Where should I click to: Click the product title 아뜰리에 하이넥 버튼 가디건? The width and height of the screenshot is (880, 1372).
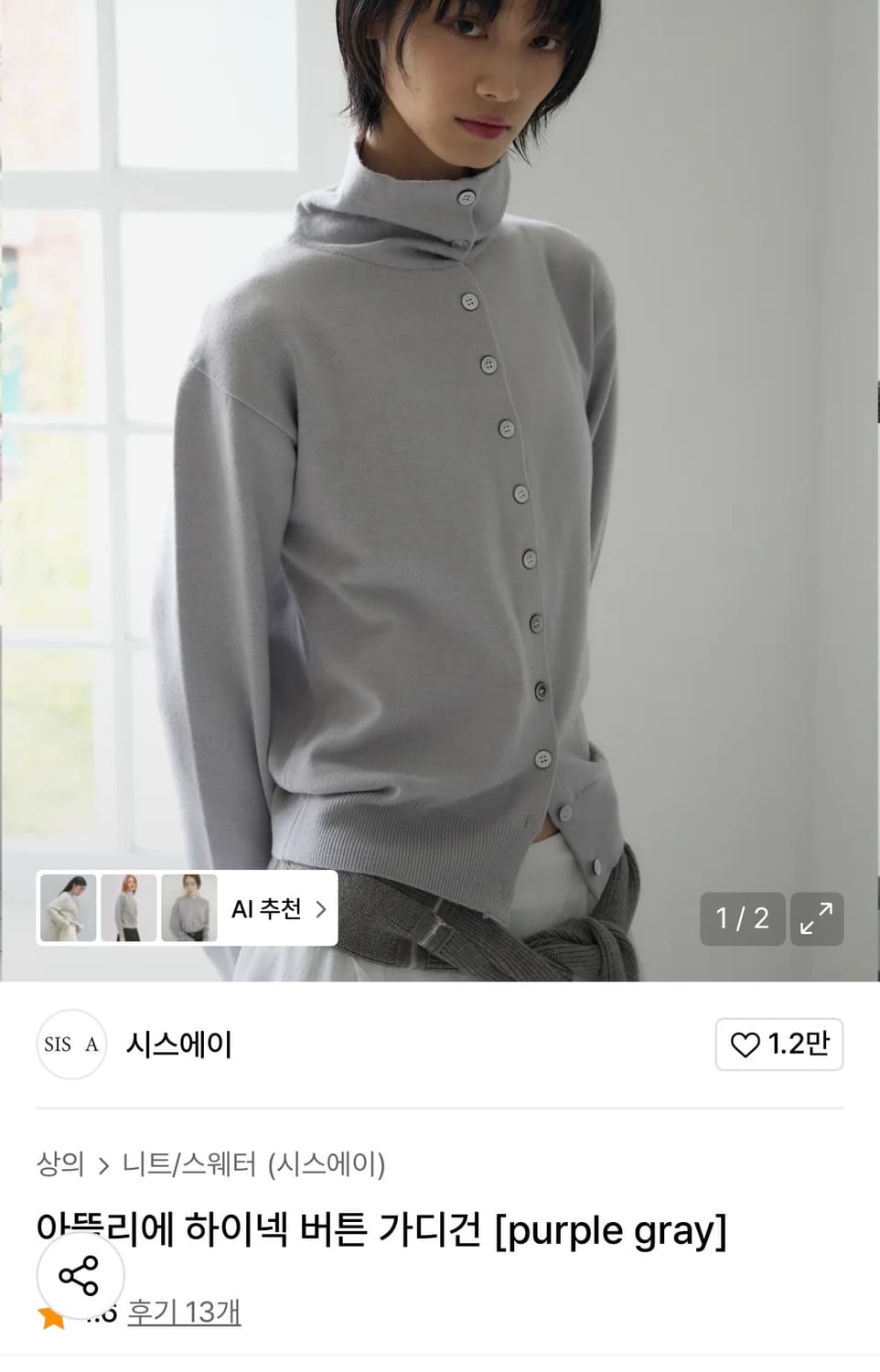[382, 1231]
